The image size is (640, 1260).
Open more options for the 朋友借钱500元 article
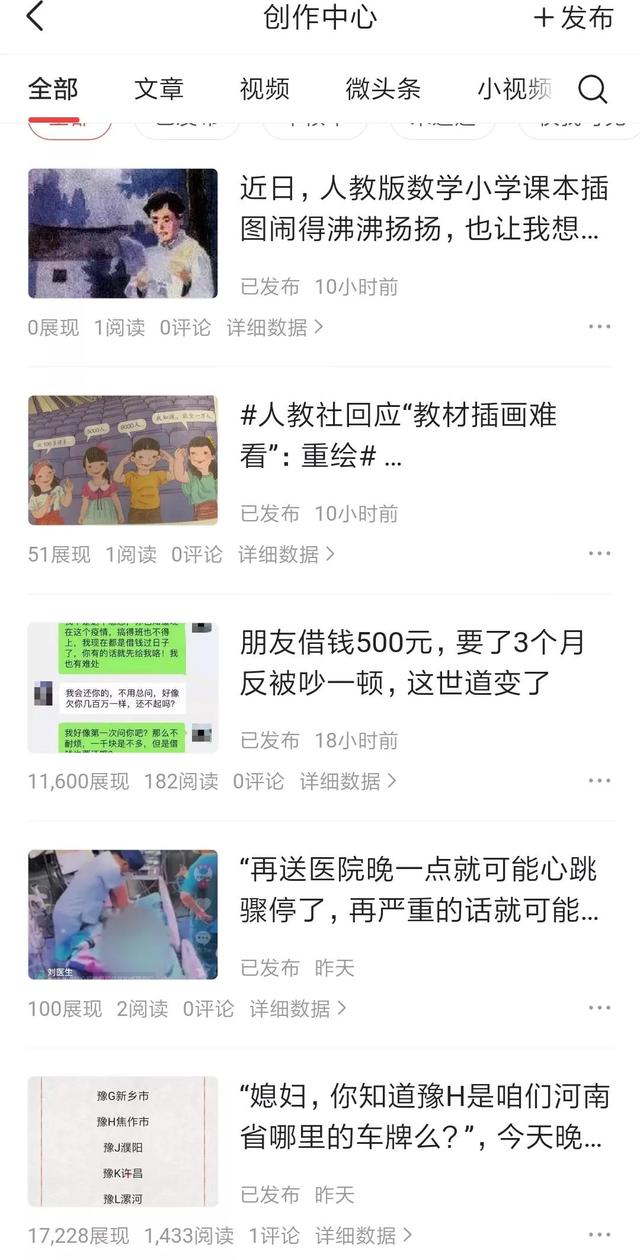click(x=599, y=781)
